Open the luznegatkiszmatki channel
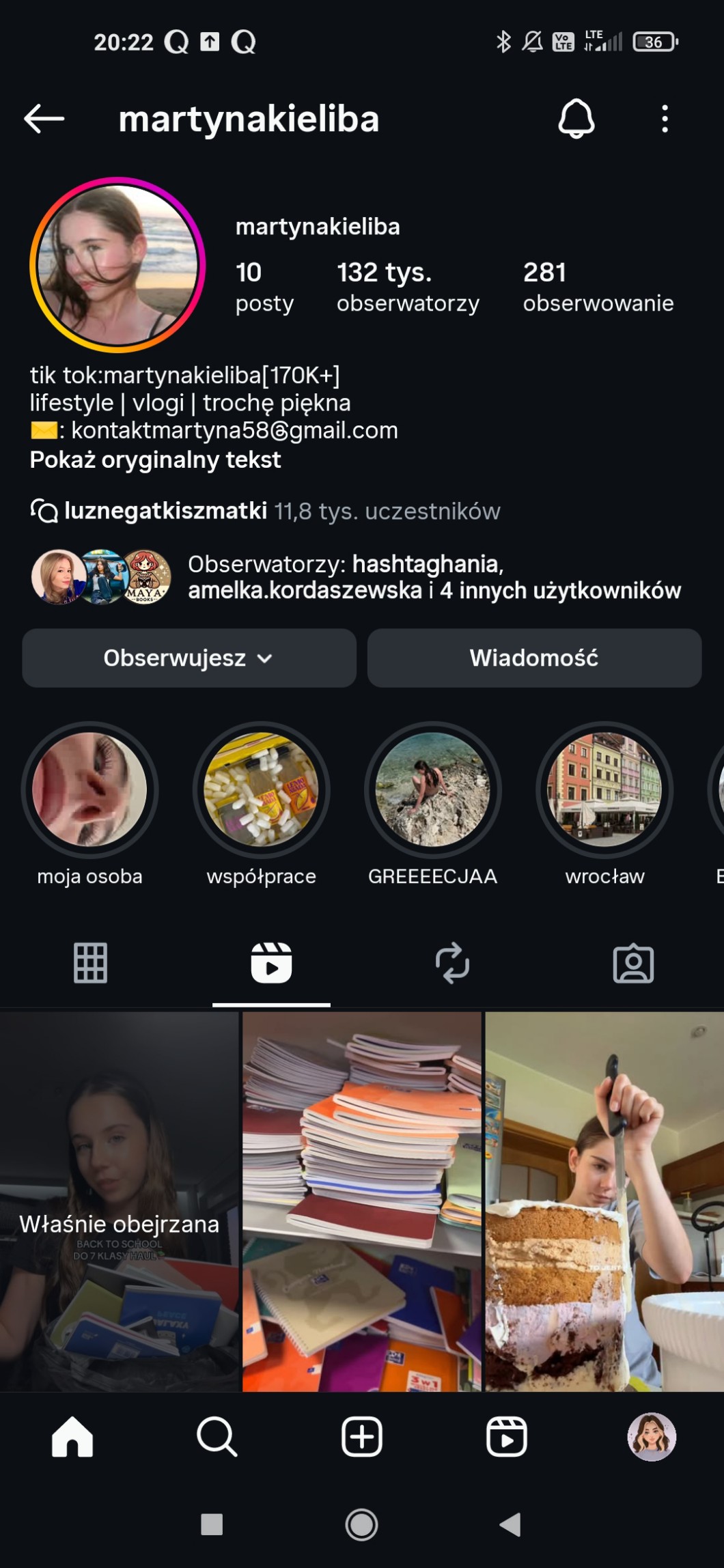This screenshot has width=724, height=1568. [x=165, y=511]
